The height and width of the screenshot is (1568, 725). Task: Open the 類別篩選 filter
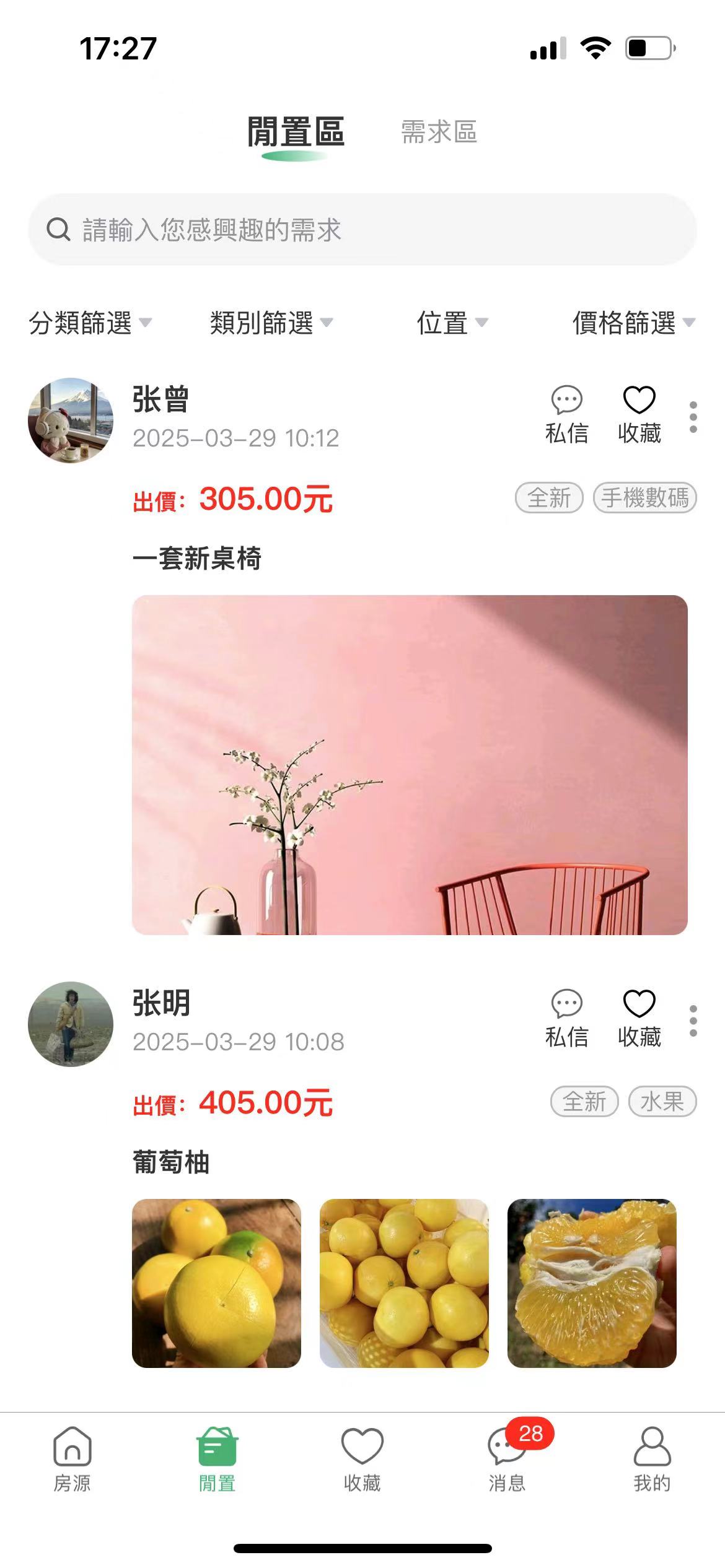pyautogui.click(x=271, y=323)
